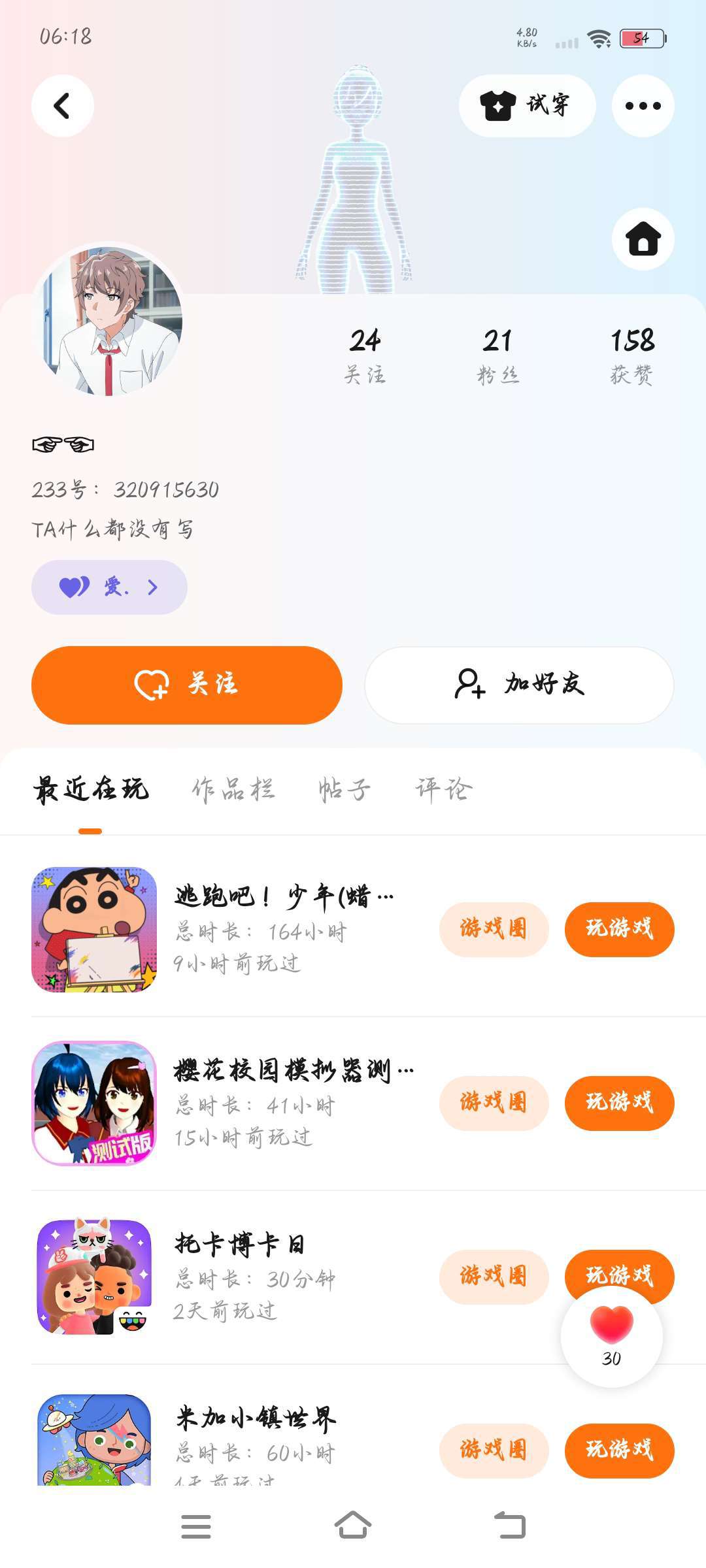Tap 加好友 to add as friend

point(519,685)
